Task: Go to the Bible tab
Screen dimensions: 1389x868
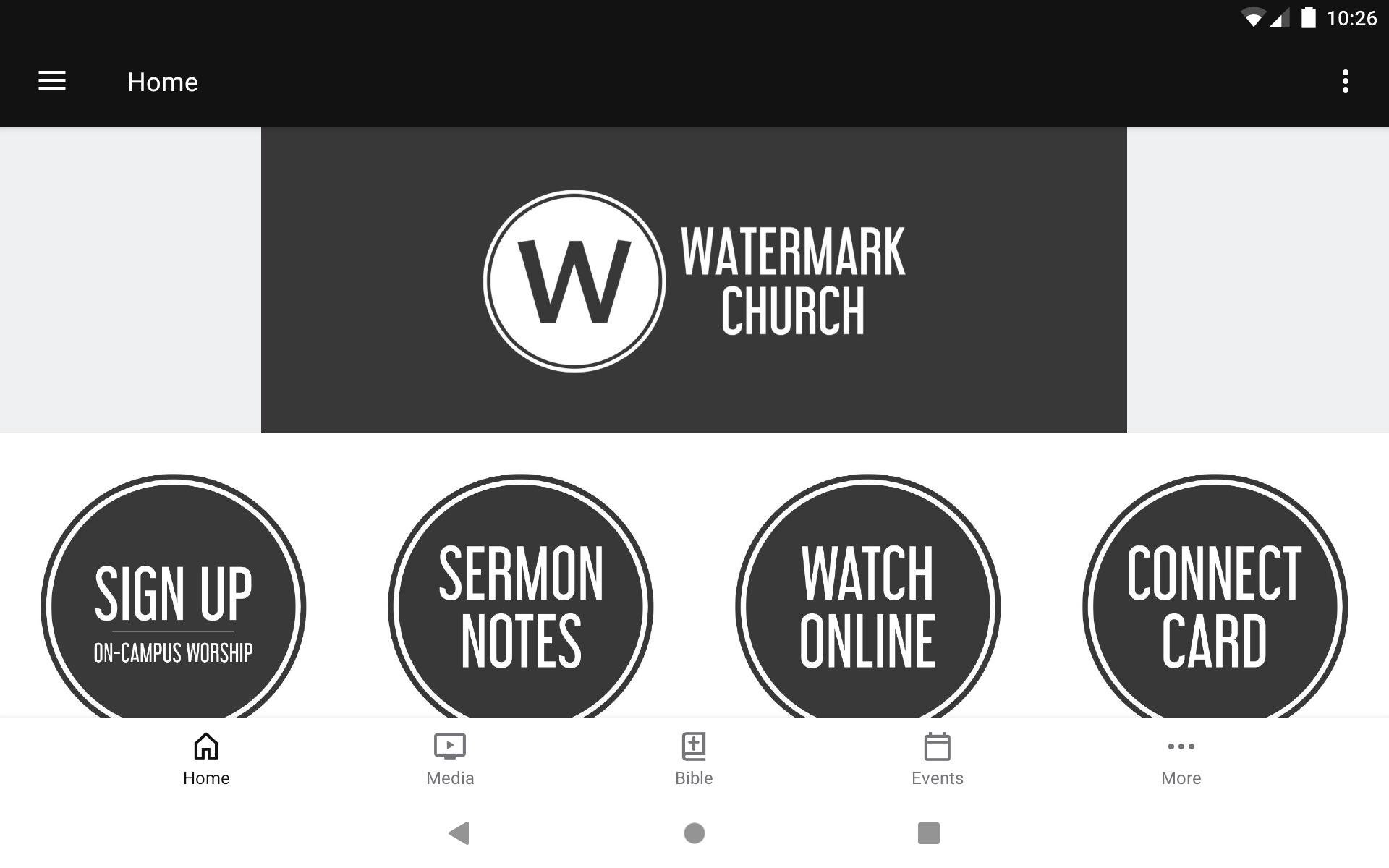Action: (x=694, y=759)
